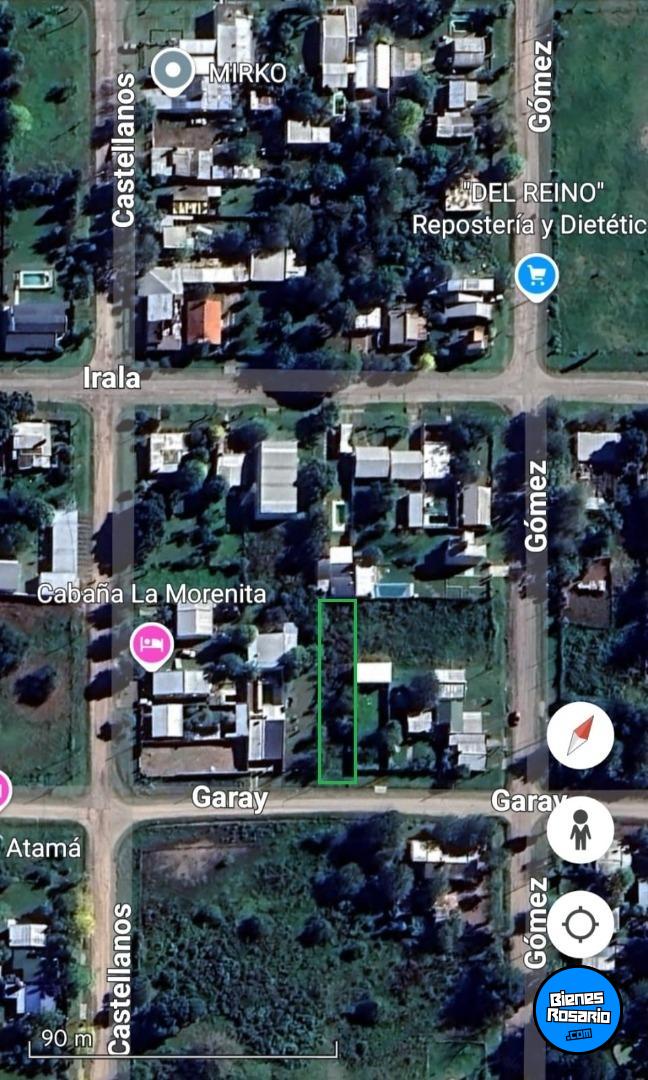Center the map on my location

[x=581, y=924]
